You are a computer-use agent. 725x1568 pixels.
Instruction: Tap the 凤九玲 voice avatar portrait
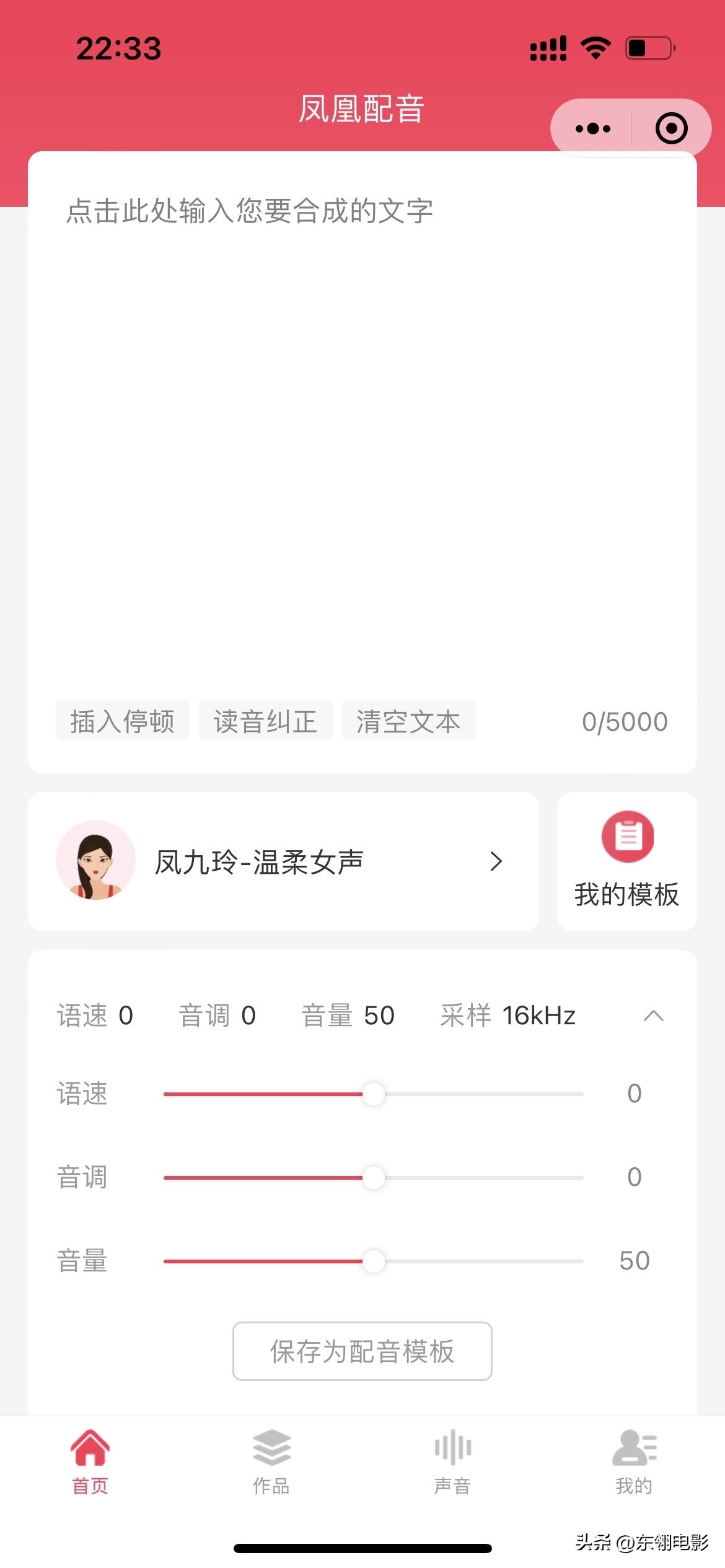(96, 861)
